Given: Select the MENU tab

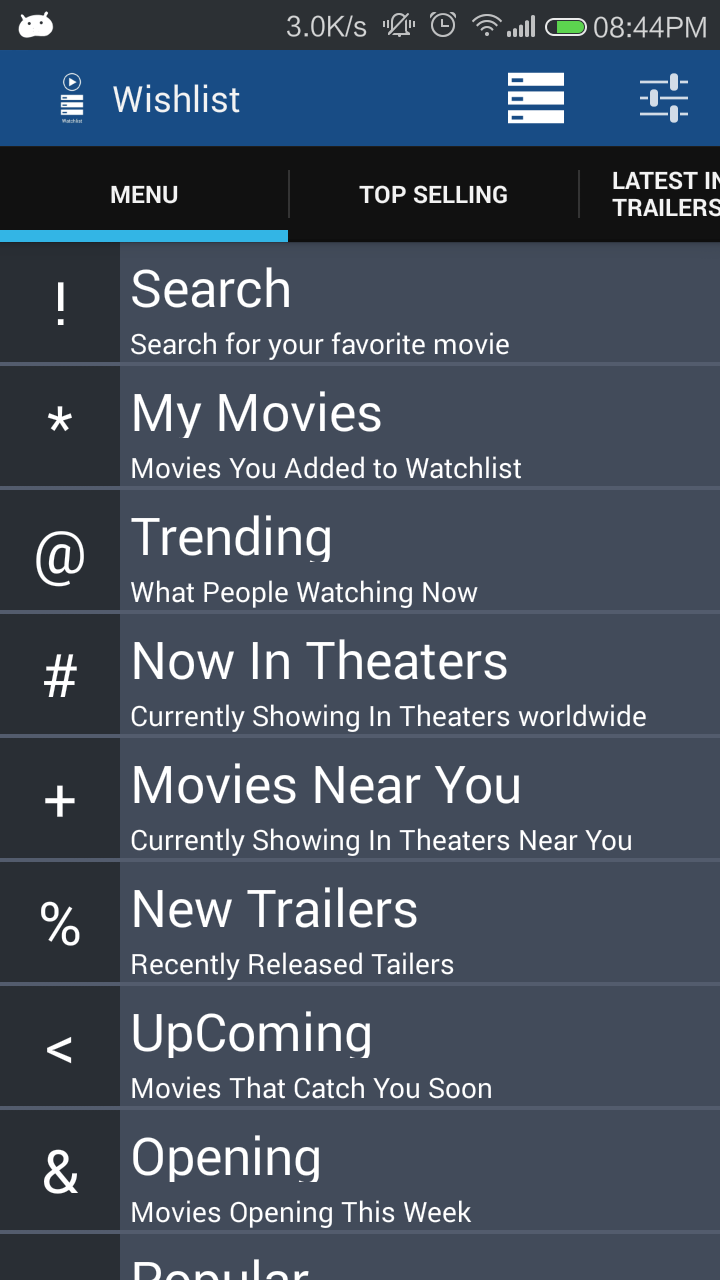Looking at the screenshot, I should (x=144, y=194).
